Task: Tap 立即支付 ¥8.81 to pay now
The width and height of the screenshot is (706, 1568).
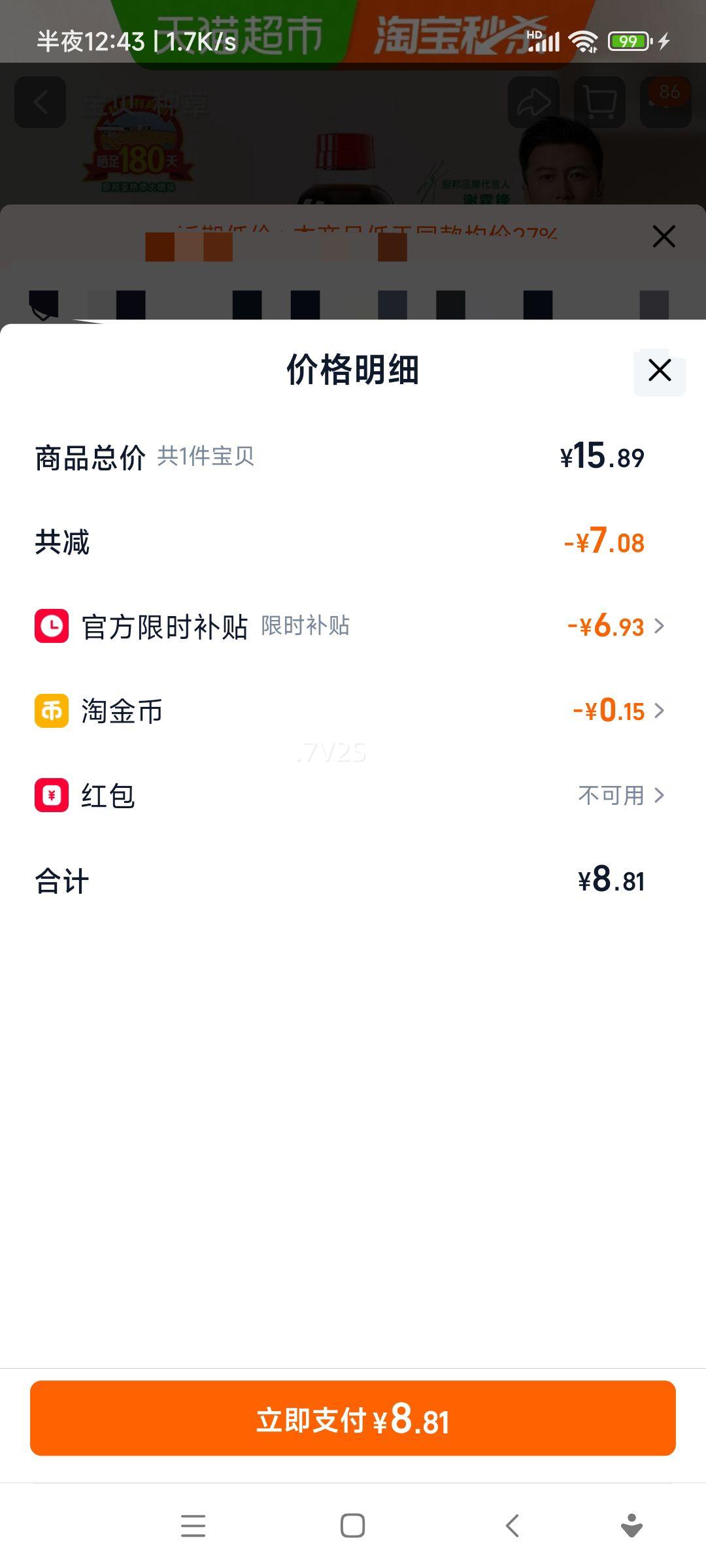Action: [353, 1418]
